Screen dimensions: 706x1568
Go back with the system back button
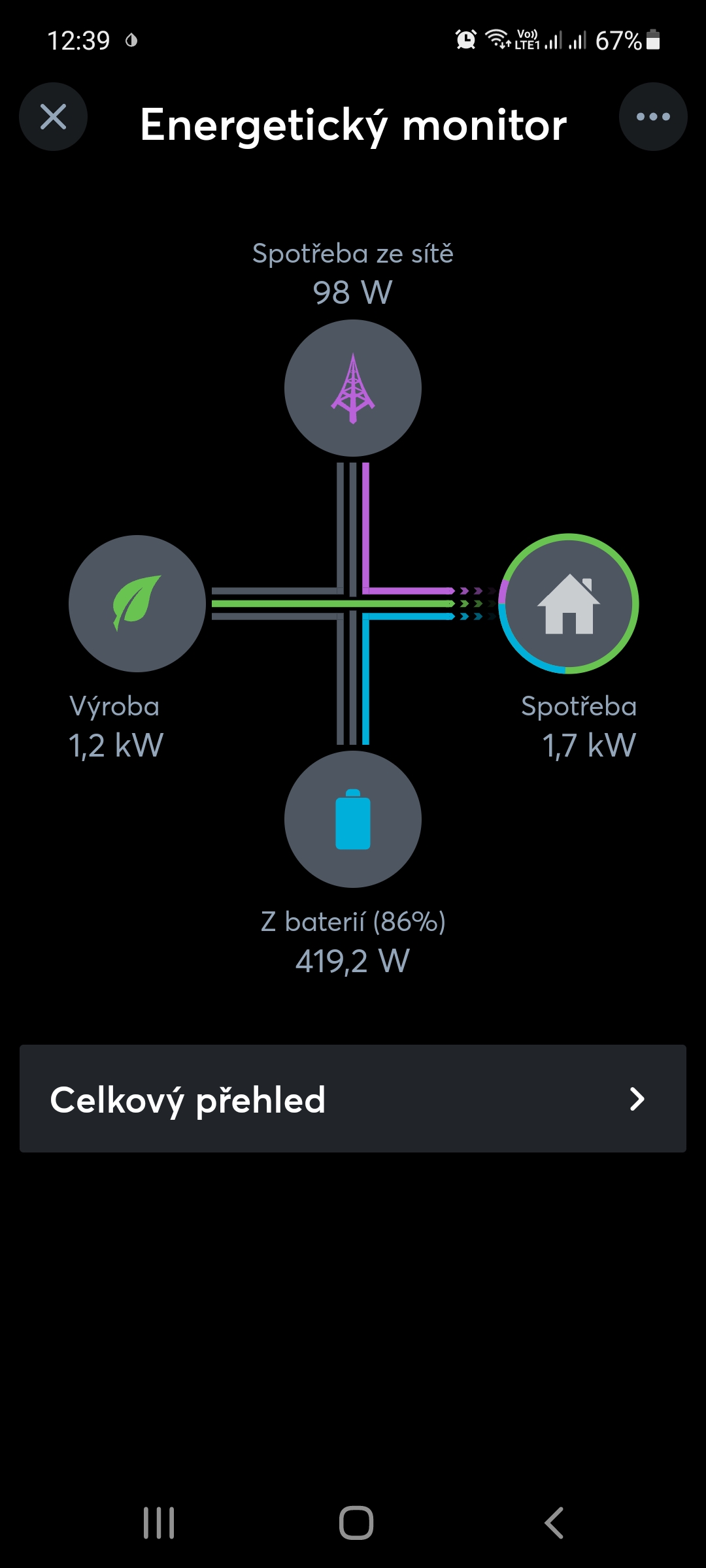[554, 1523]
